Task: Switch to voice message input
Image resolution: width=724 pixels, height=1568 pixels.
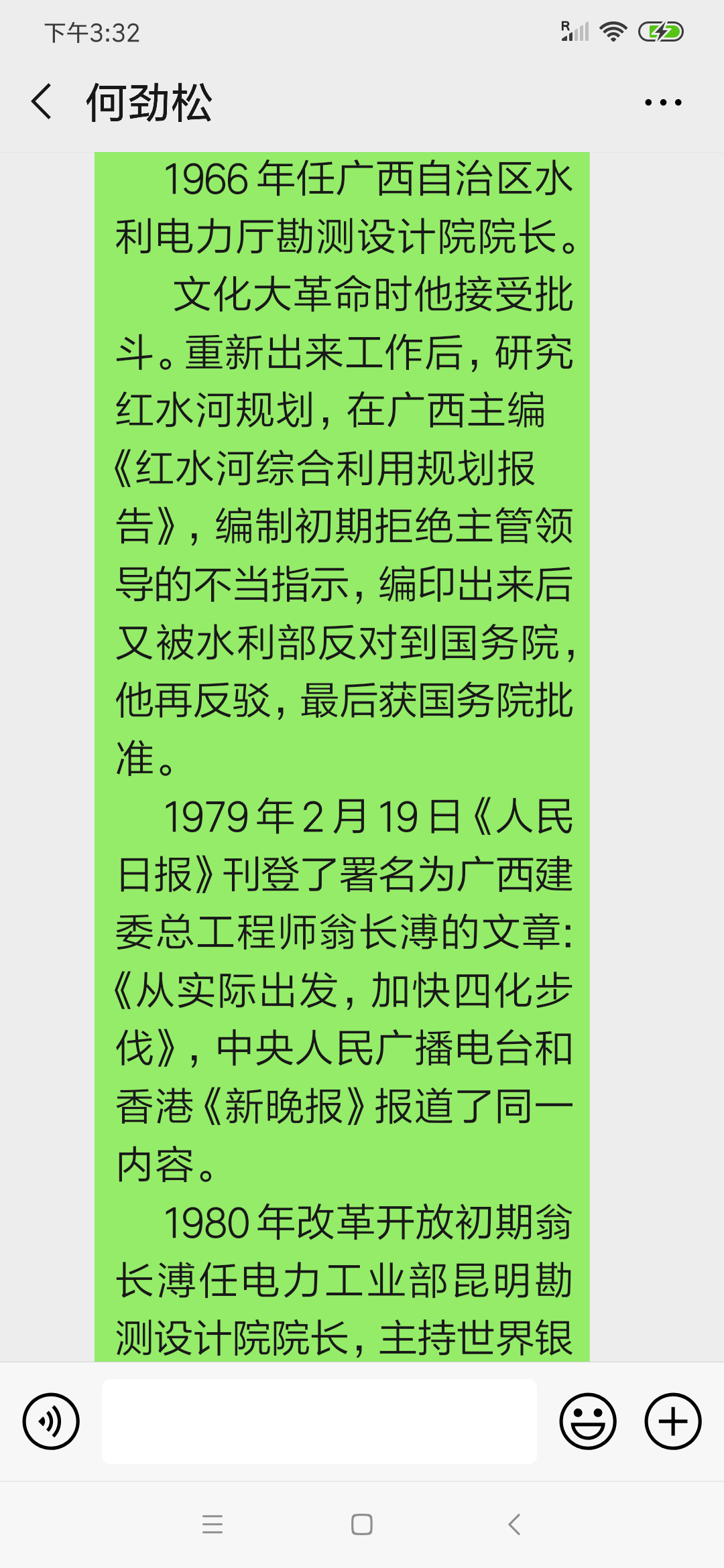Action: [x=51, y=1421]
